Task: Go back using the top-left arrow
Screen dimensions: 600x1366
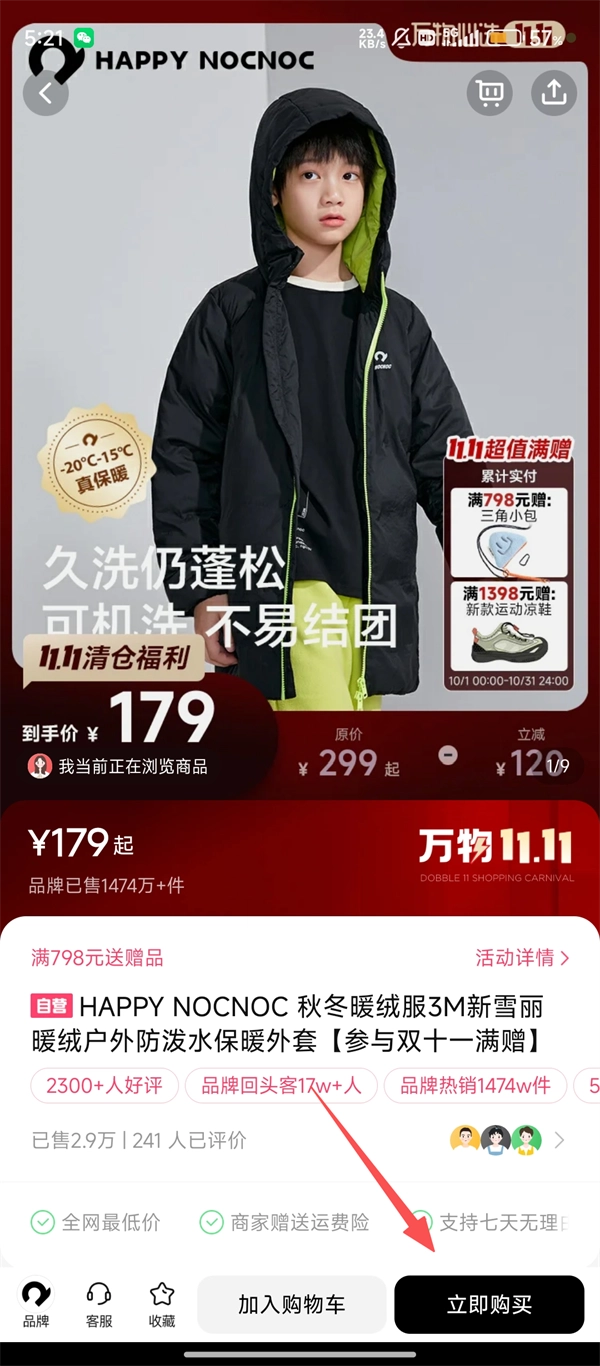Action: (45, 93)
